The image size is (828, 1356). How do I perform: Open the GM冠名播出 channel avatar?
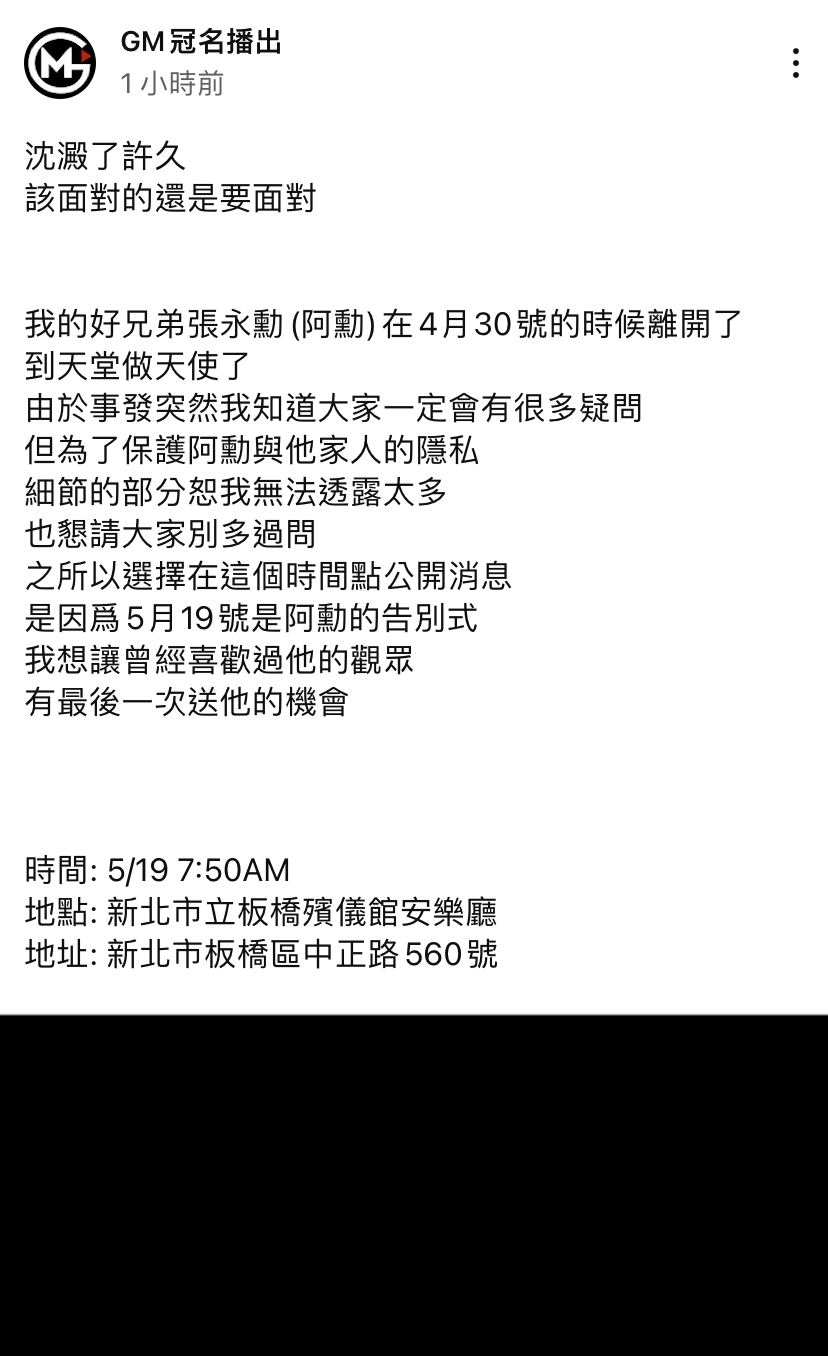pyautogui.click(x=60, y=62)
